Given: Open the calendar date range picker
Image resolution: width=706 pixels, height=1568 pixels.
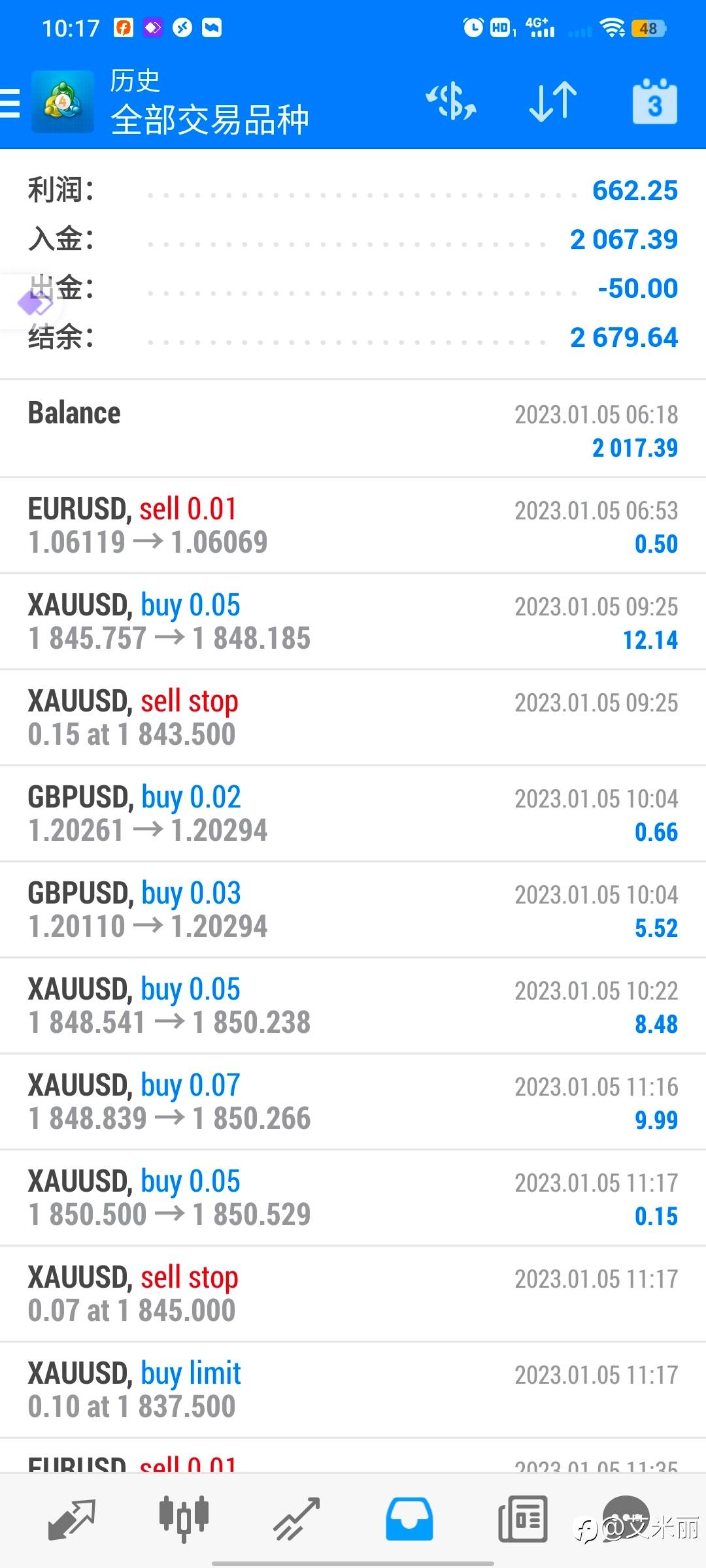Looking at the screenshot, I should (654, 102).
